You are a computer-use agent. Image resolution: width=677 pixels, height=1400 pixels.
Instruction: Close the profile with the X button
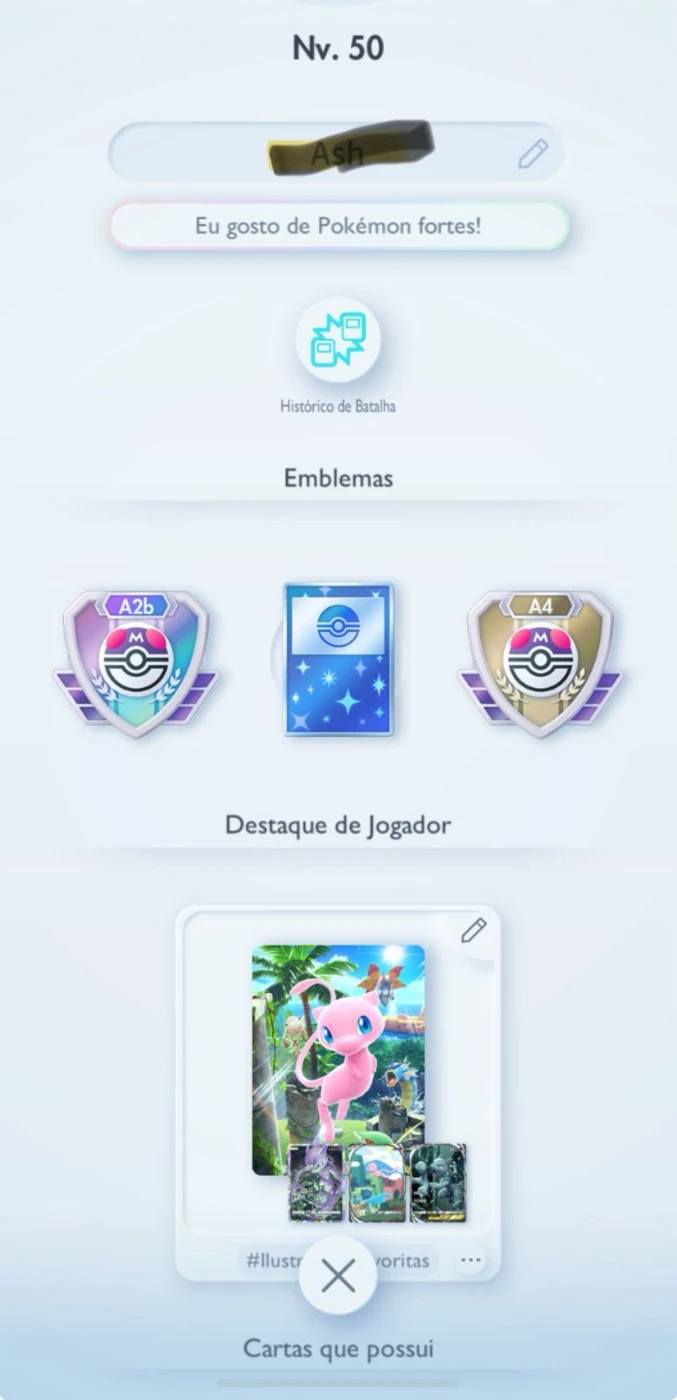click(338, 1276)
